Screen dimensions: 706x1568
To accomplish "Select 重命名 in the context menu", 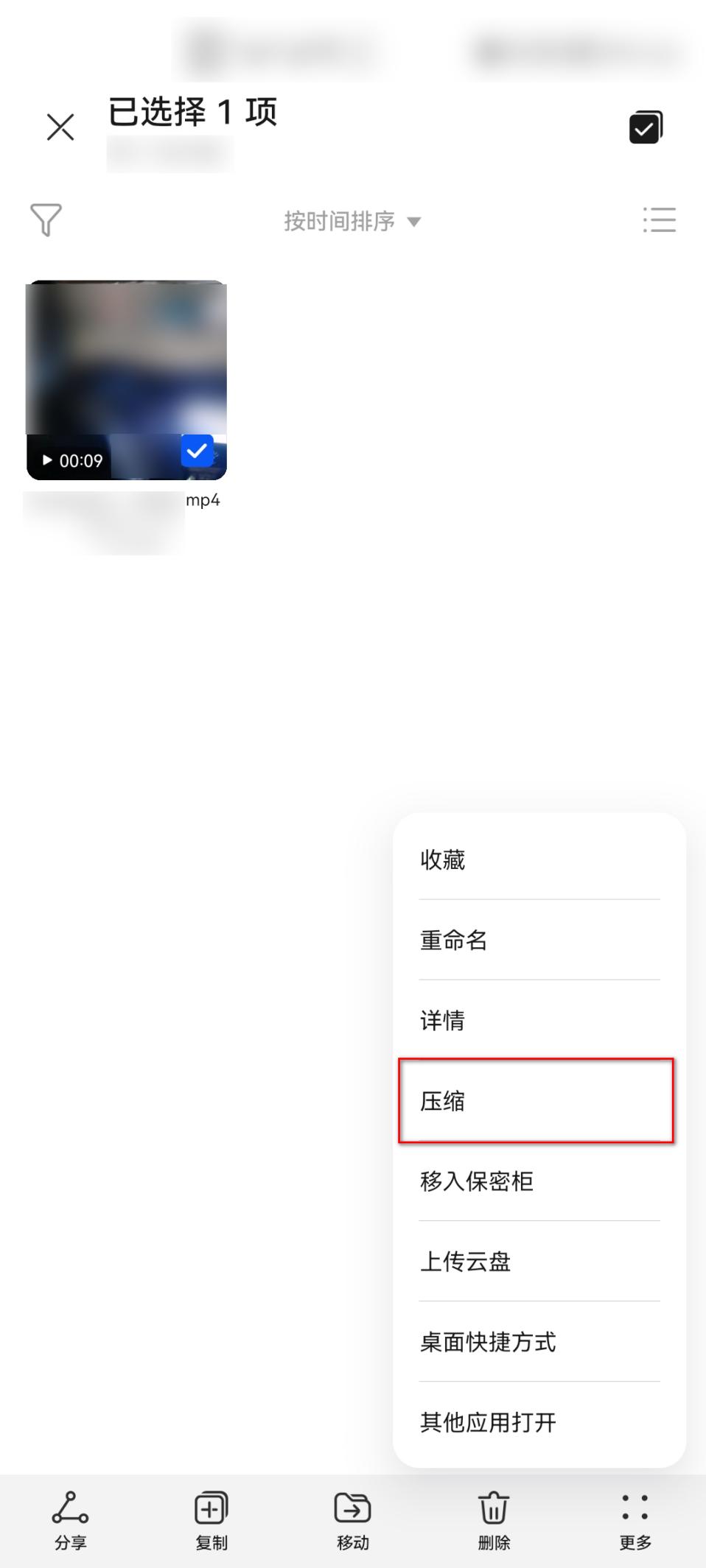I will (x=539, y=941).
